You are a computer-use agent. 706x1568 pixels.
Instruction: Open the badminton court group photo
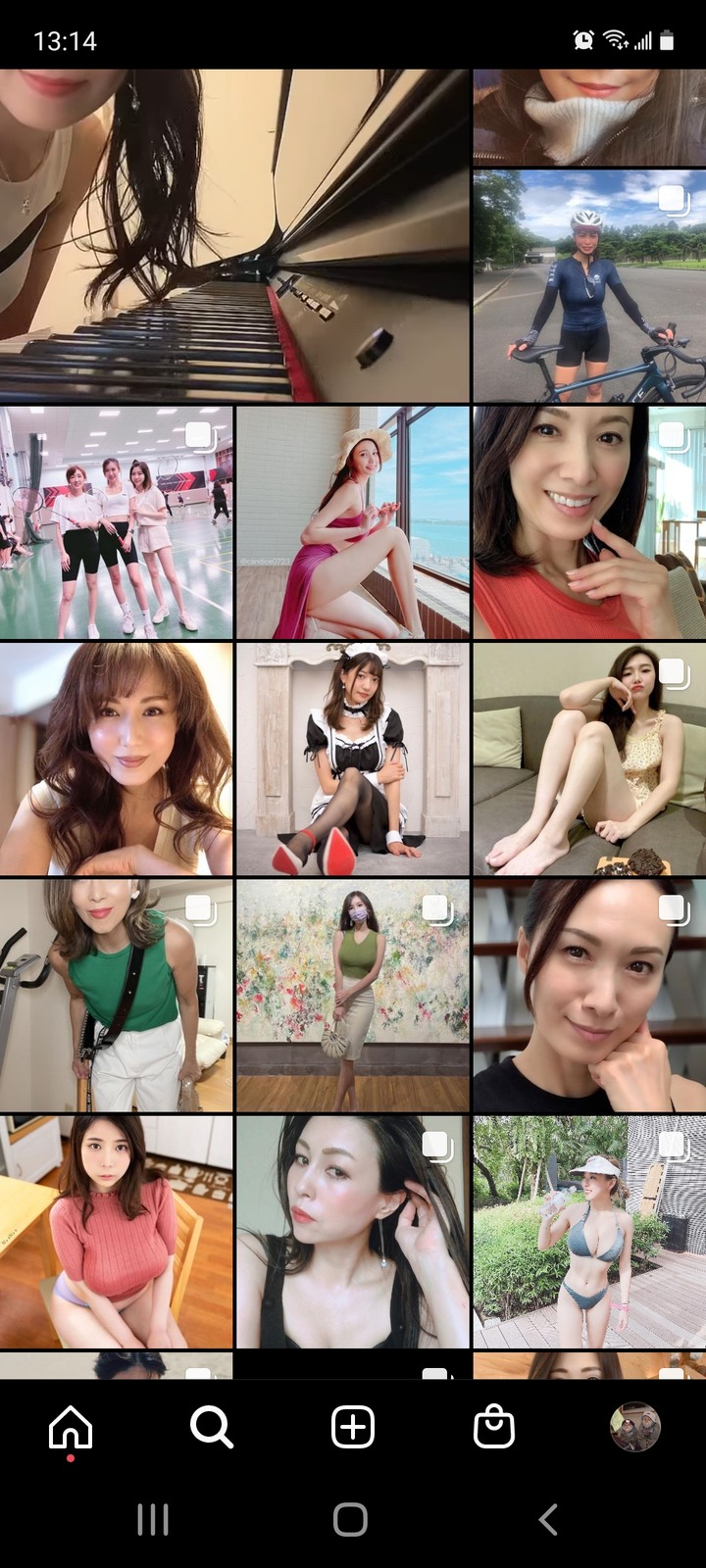coord(116,522)
